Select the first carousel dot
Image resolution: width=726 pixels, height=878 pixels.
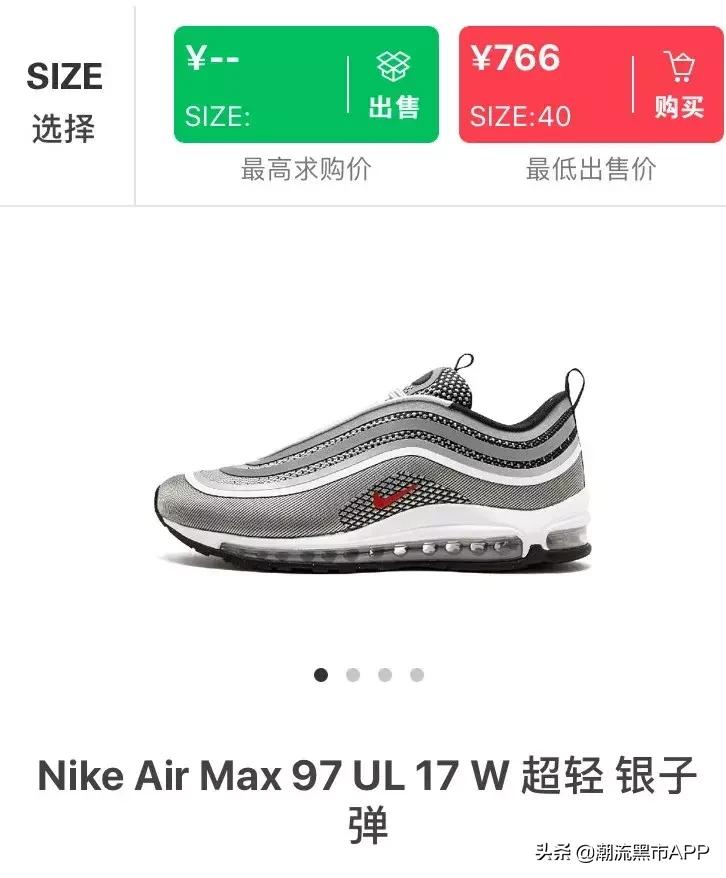pos(319,675)
